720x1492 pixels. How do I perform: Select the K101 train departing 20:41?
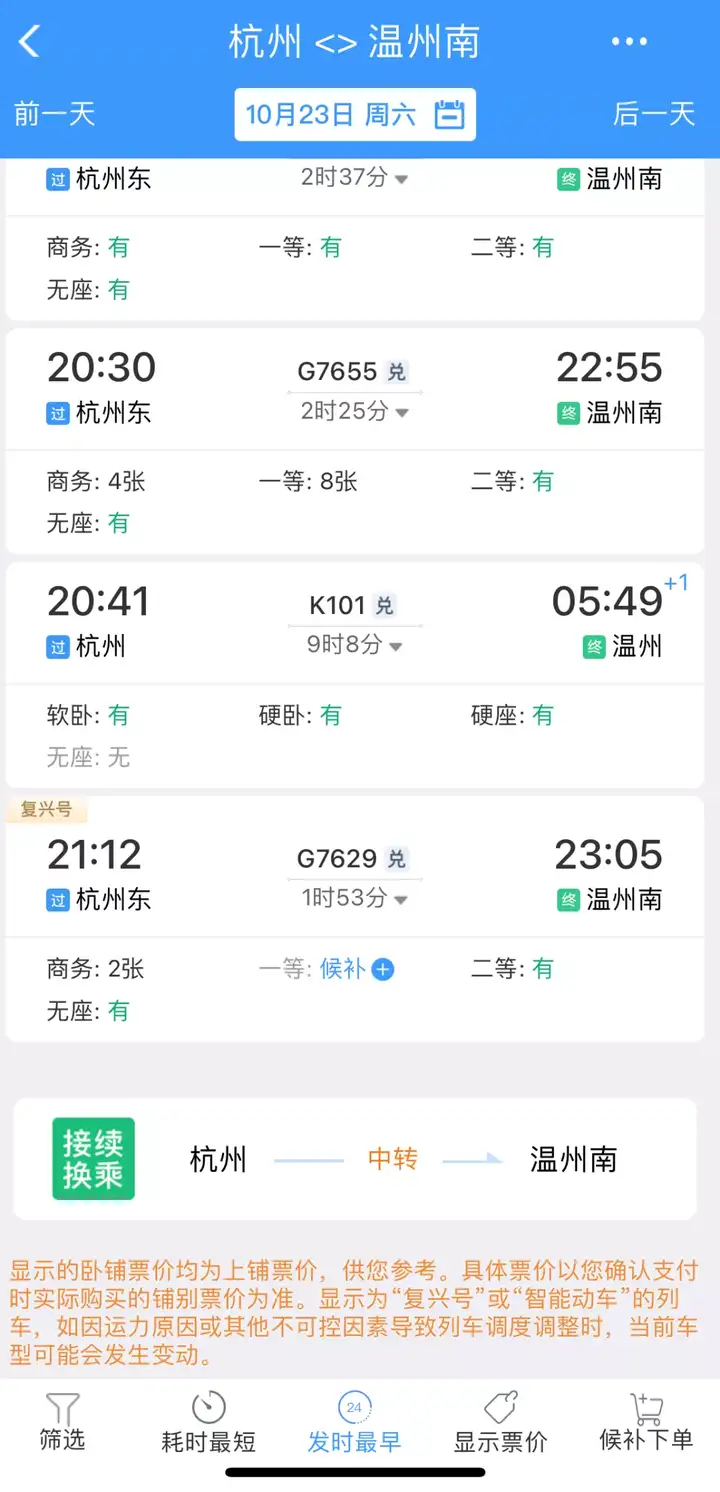point(355,675)
